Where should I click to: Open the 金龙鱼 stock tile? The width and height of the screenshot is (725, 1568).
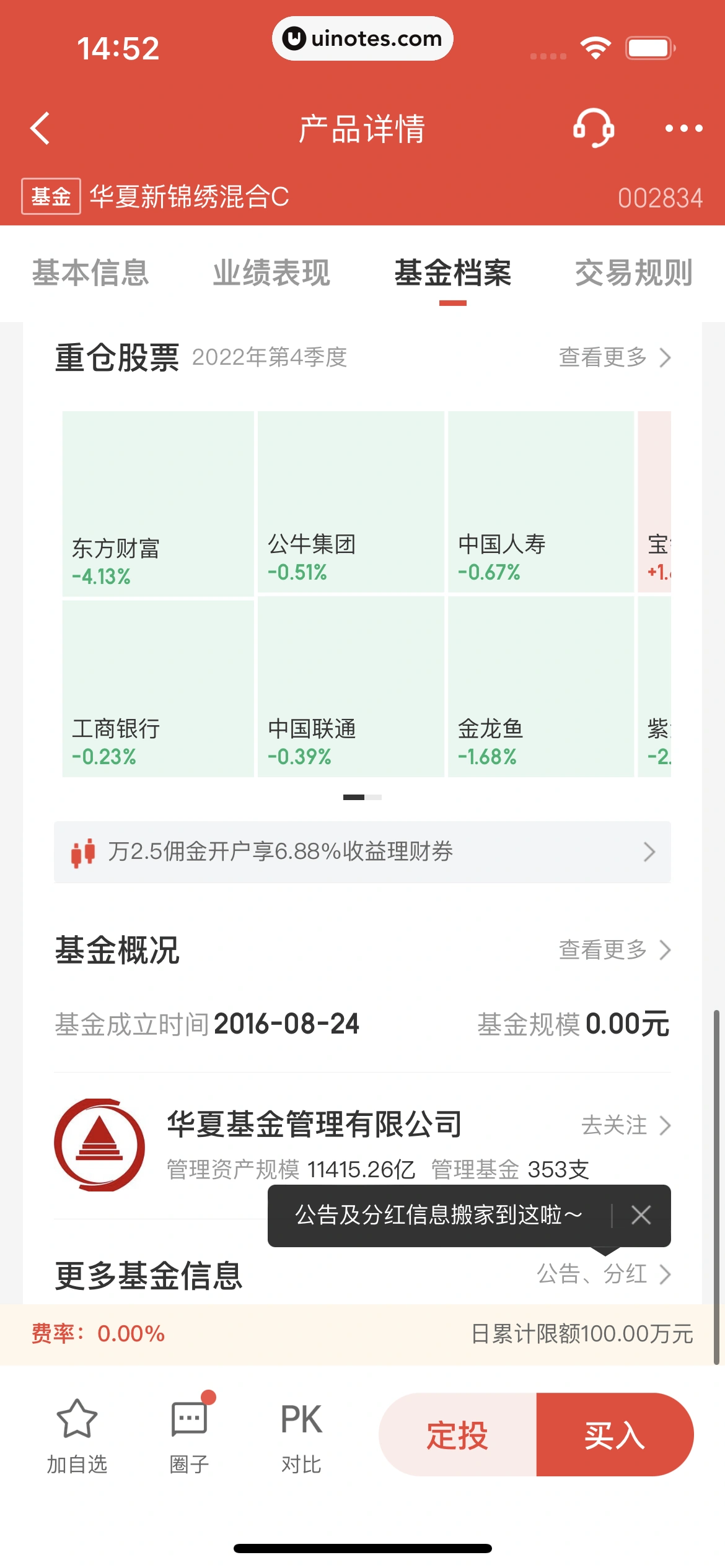[540, 687]
